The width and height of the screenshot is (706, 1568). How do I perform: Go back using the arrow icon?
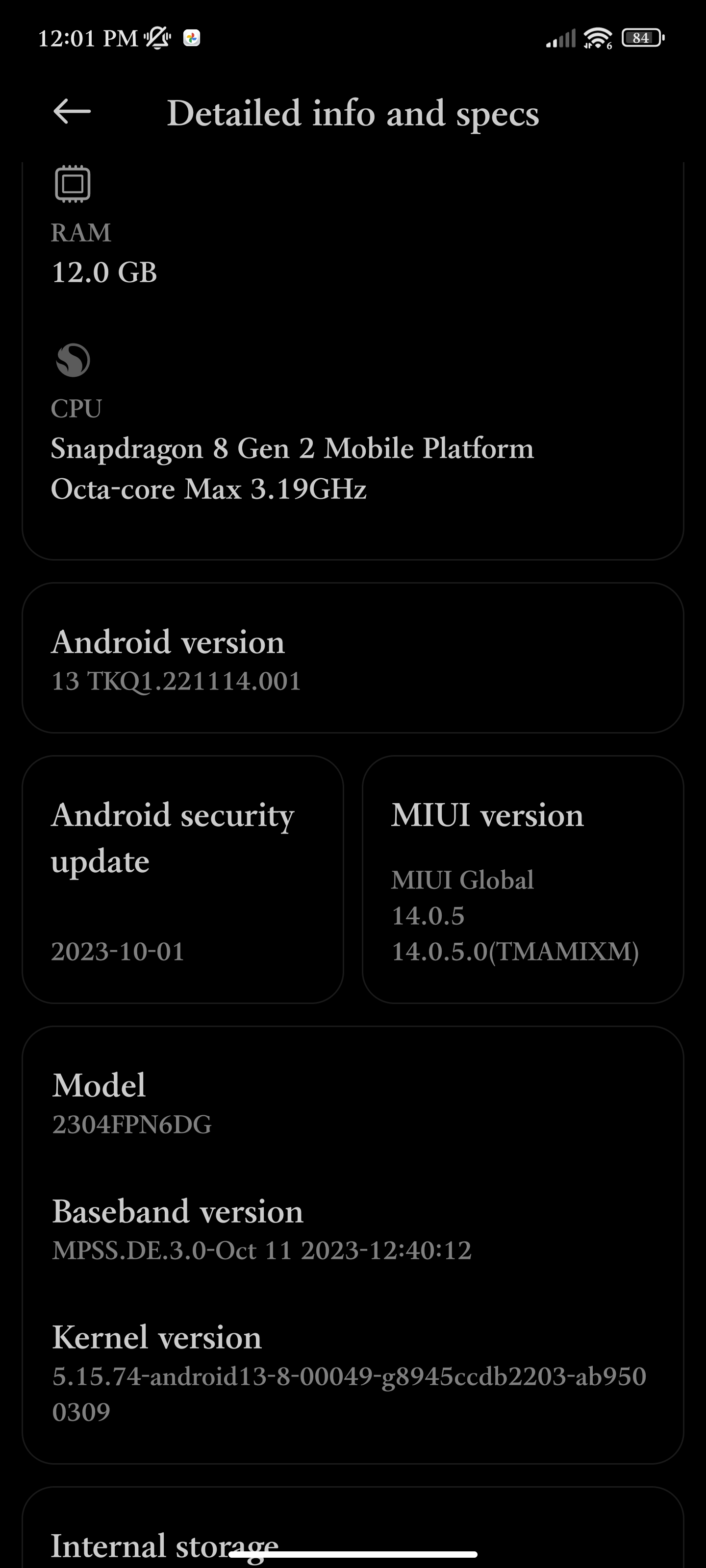pos(72,111)
